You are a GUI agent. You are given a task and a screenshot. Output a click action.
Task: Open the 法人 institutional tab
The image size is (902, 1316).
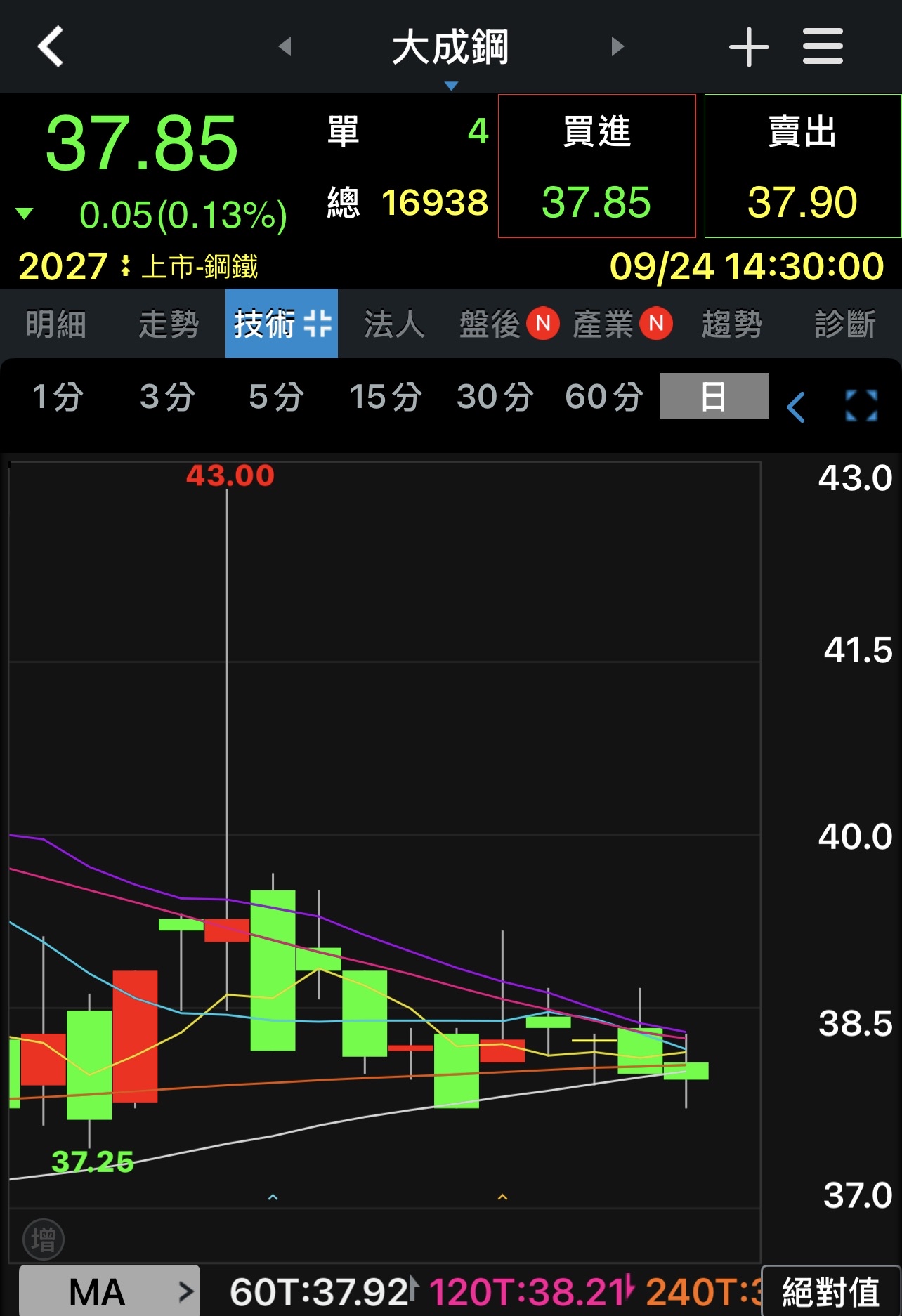point(394,324)
